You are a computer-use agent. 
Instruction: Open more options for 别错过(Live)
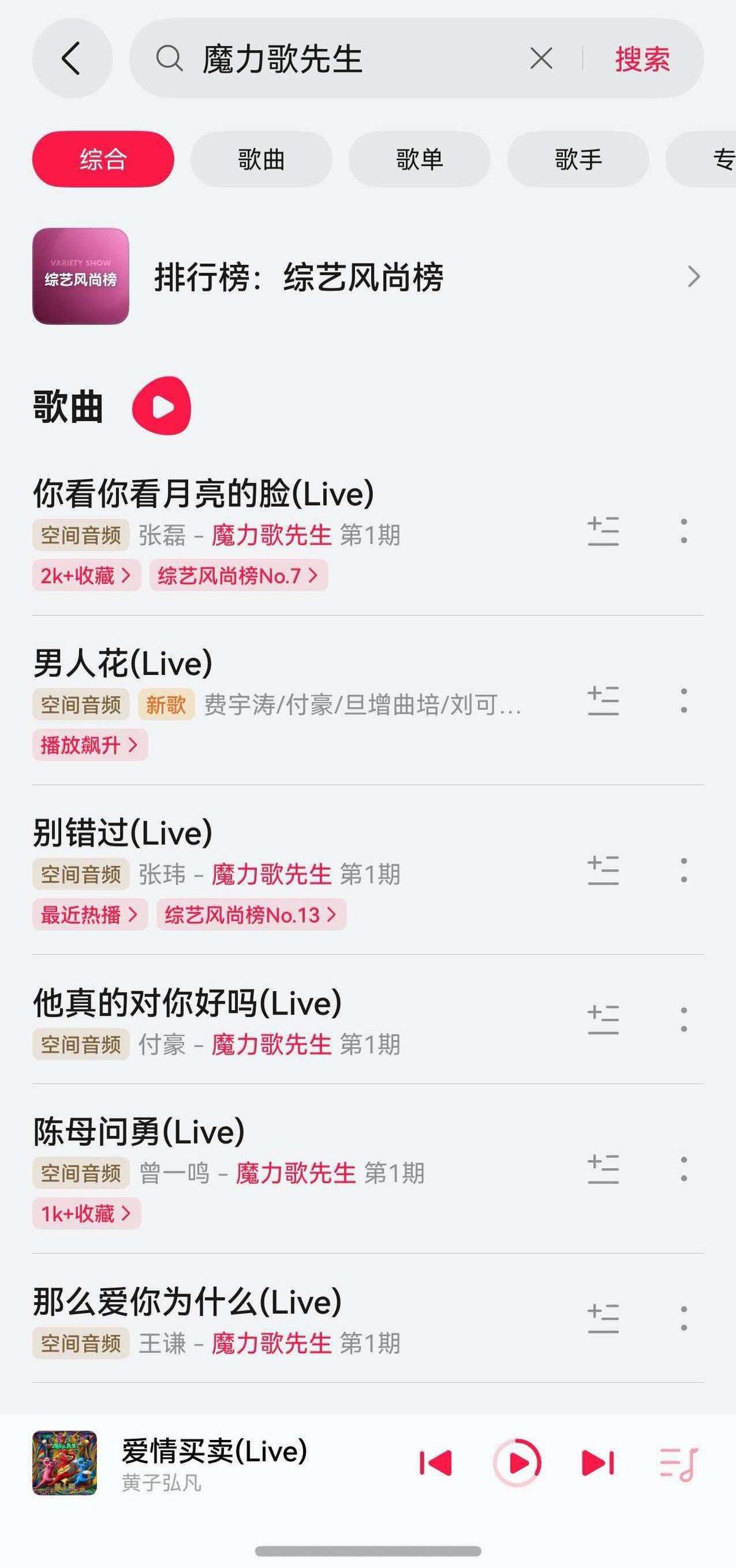pyautogui.click(x=684, y=870)
